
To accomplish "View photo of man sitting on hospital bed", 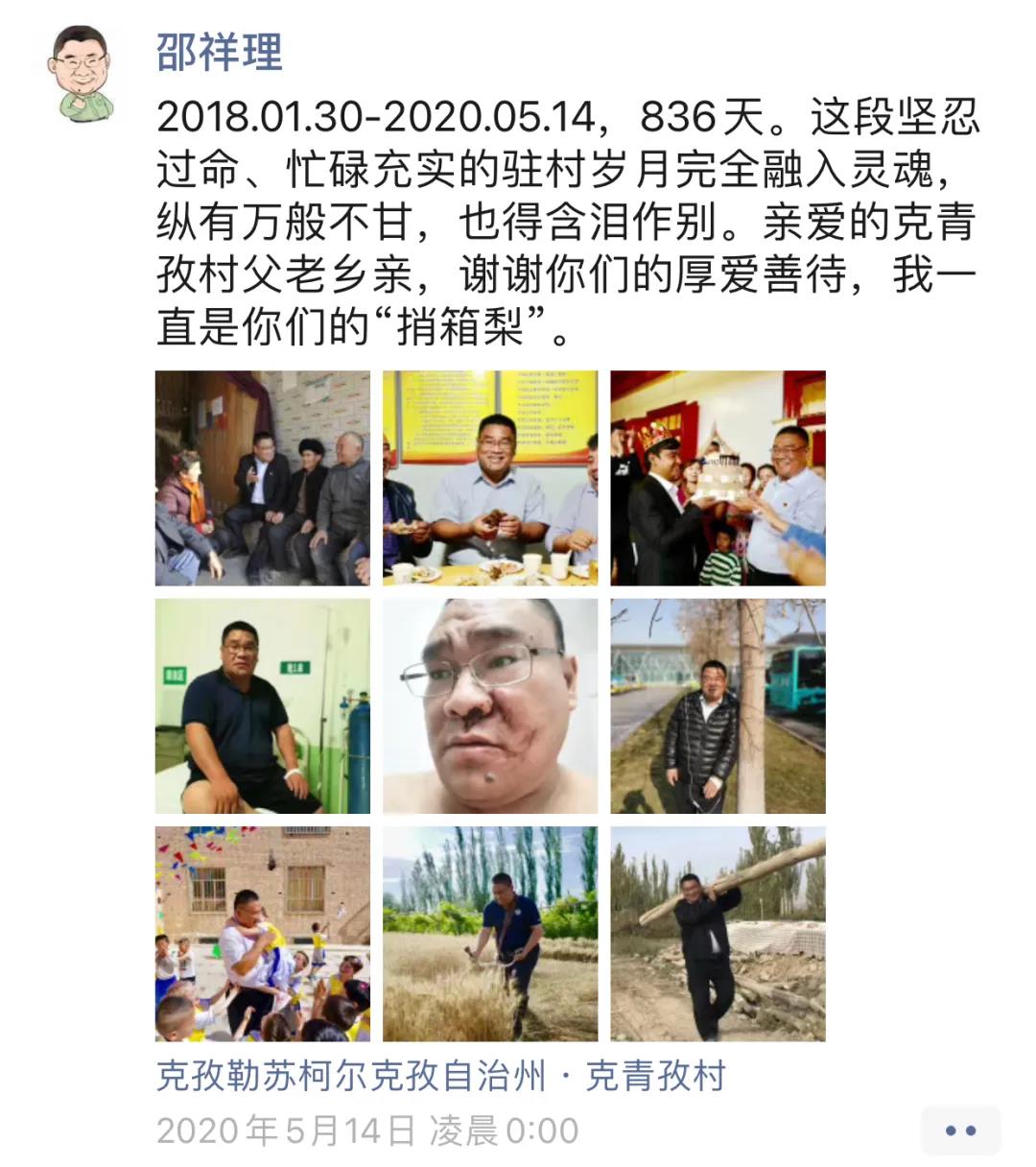I will pos(262,706).
